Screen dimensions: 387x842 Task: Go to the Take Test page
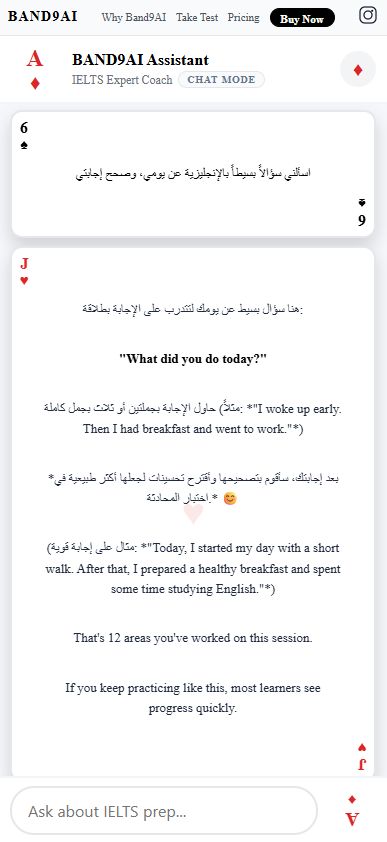click(197, 17)
